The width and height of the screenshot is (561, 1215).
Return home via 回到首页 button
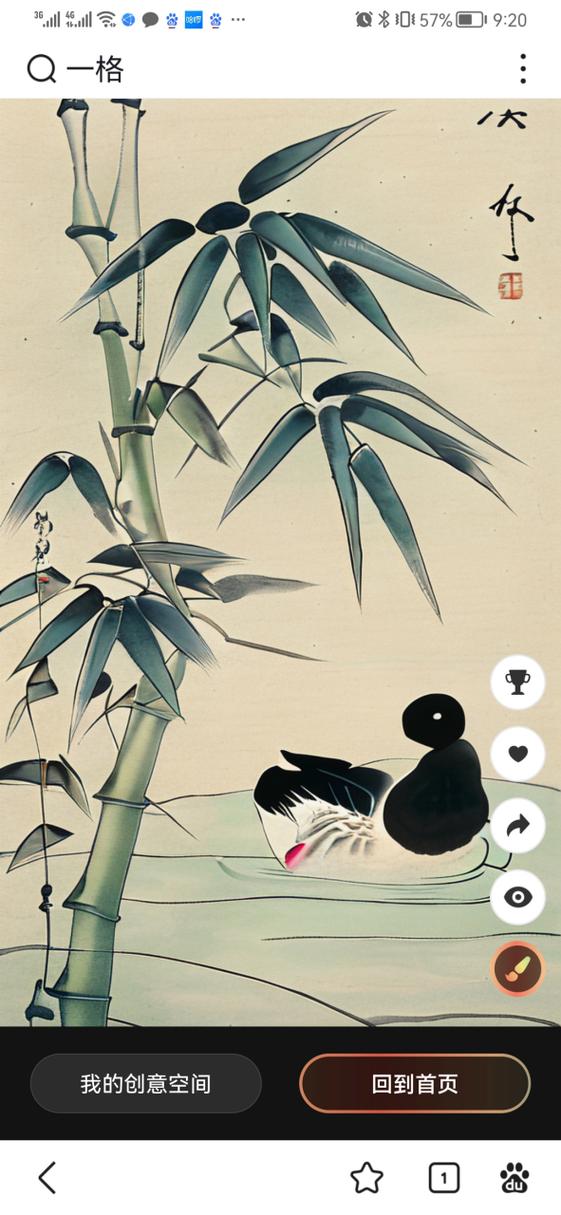(415, 1083)
